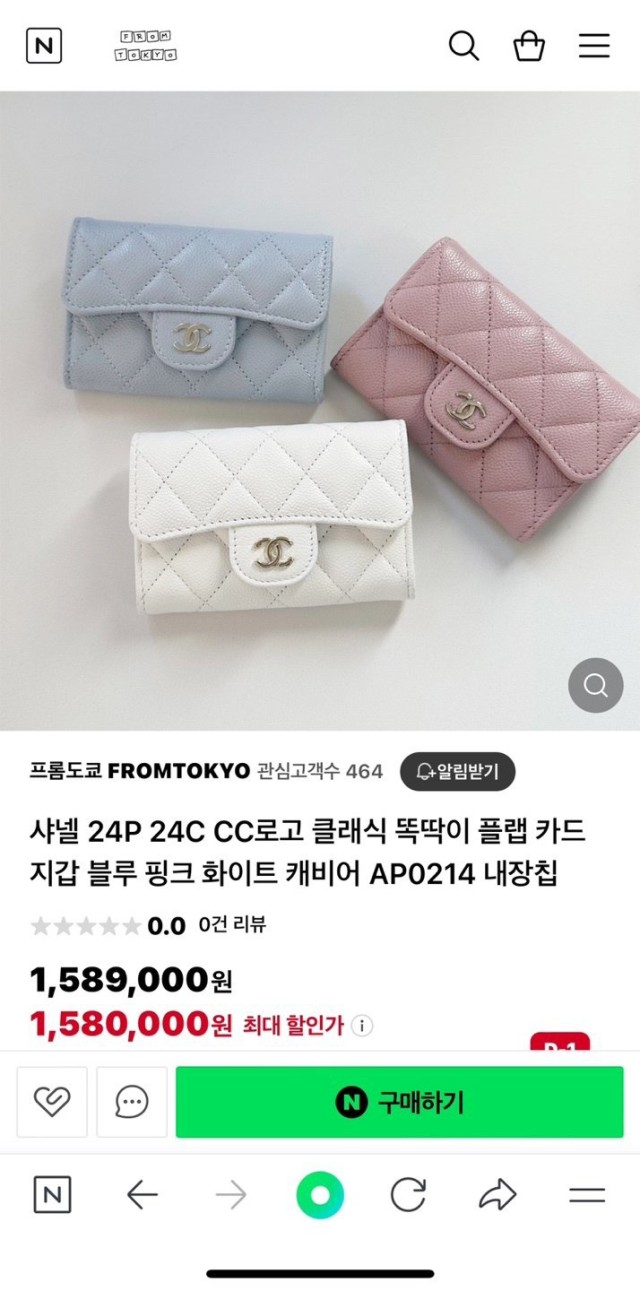640x1291 pixels.
Task: Reload the current page
Action: (408, 1195)
